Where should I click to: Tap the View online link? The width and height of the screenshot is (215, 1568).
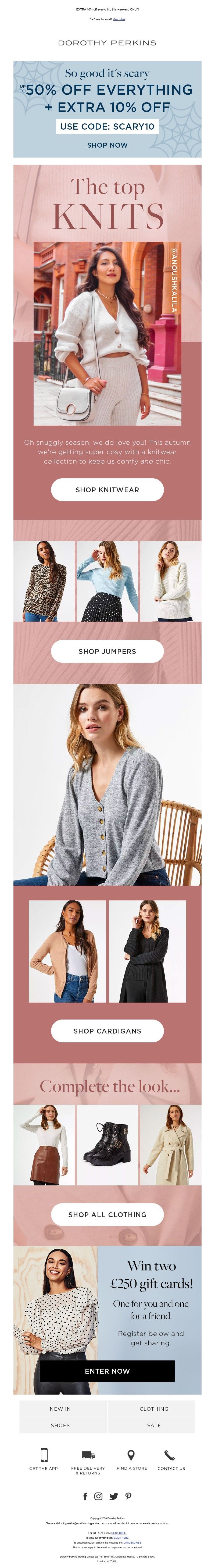[x=119, y=19]
